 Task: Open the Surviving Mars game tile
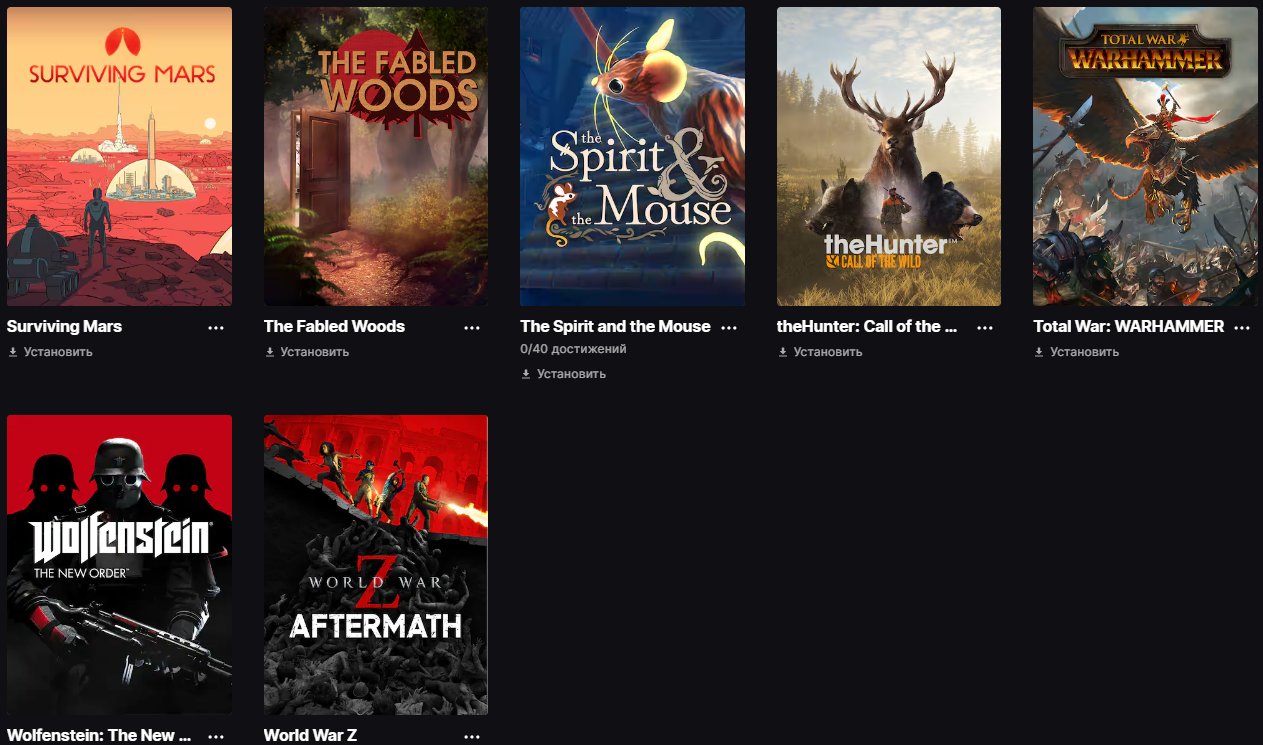[x=119, y=157]
